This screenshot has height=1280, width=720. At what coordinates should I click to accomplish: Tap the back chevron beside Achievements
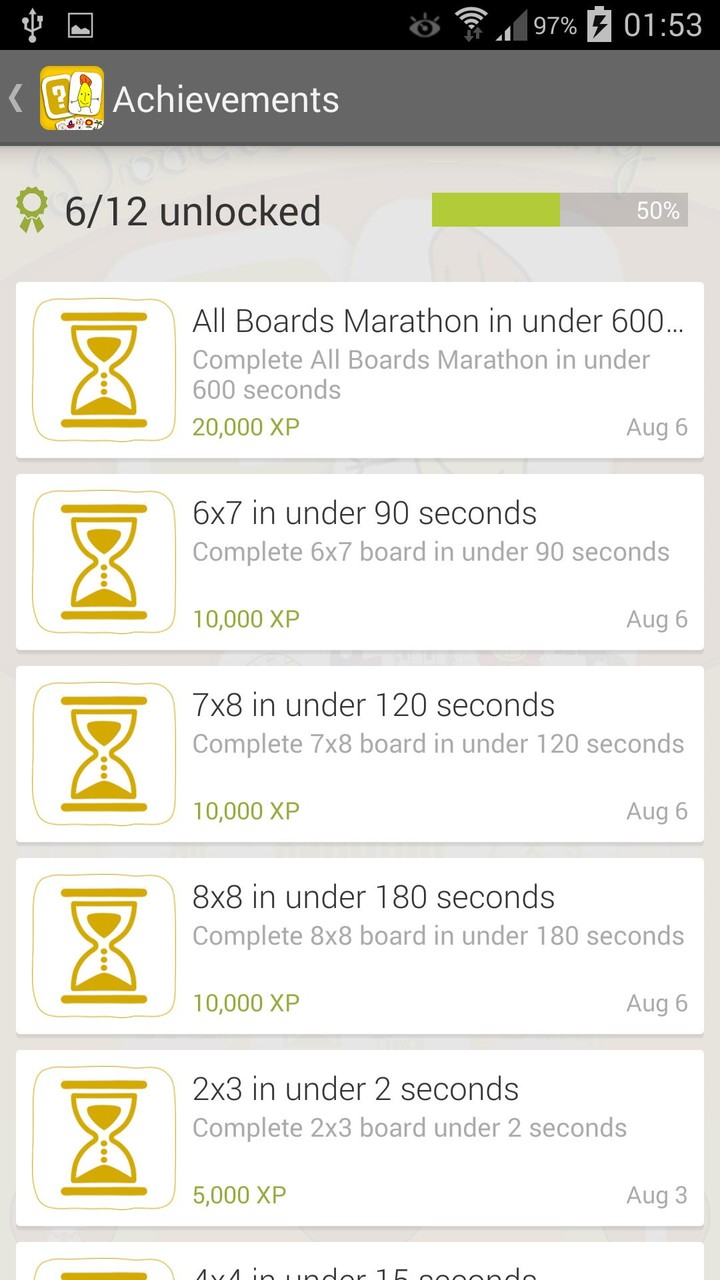tap(14, 98)
